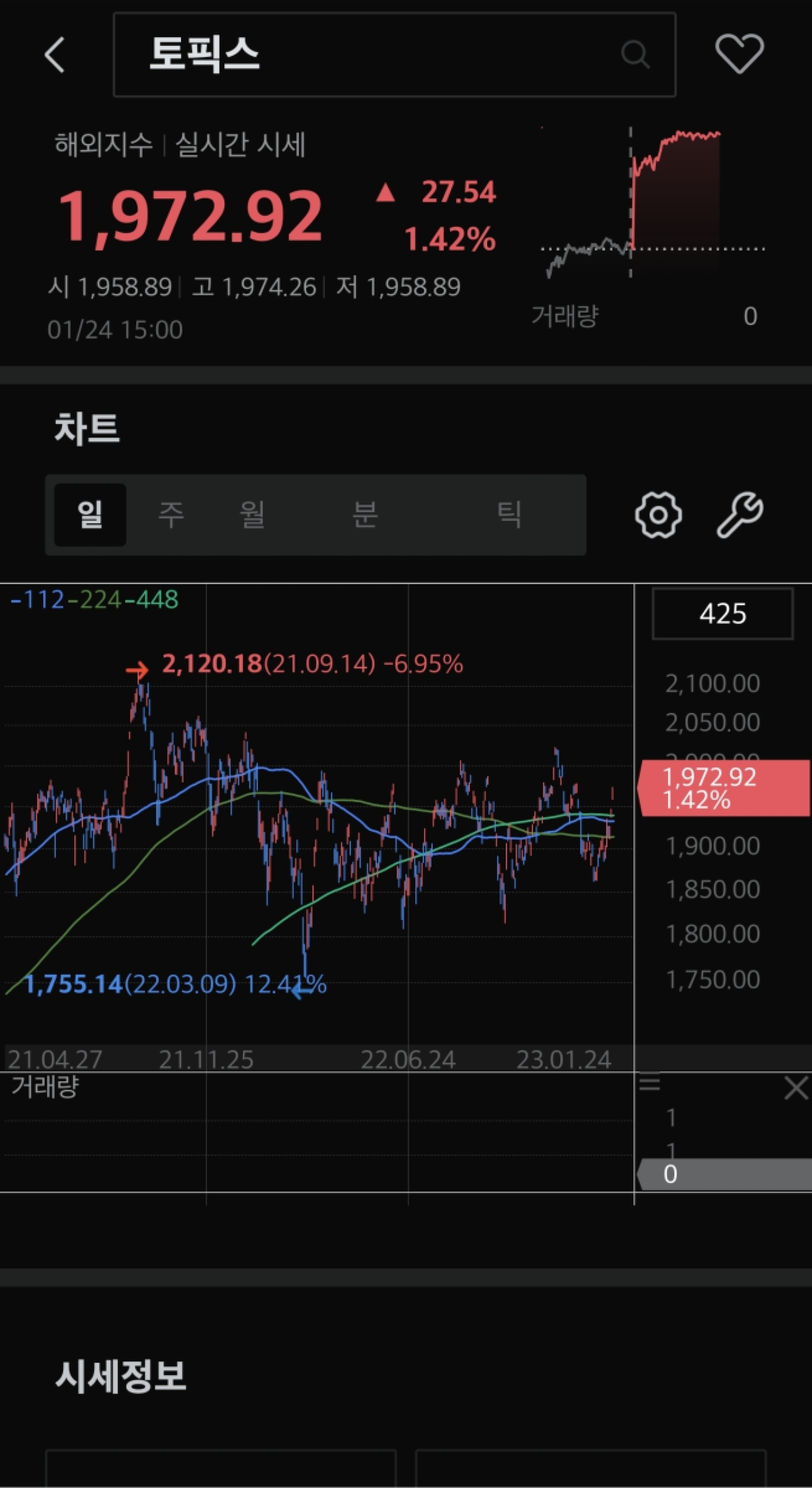The image size is (812, 1488).
Task: Tap the 425 candle count box
Action: coord(722,613)
